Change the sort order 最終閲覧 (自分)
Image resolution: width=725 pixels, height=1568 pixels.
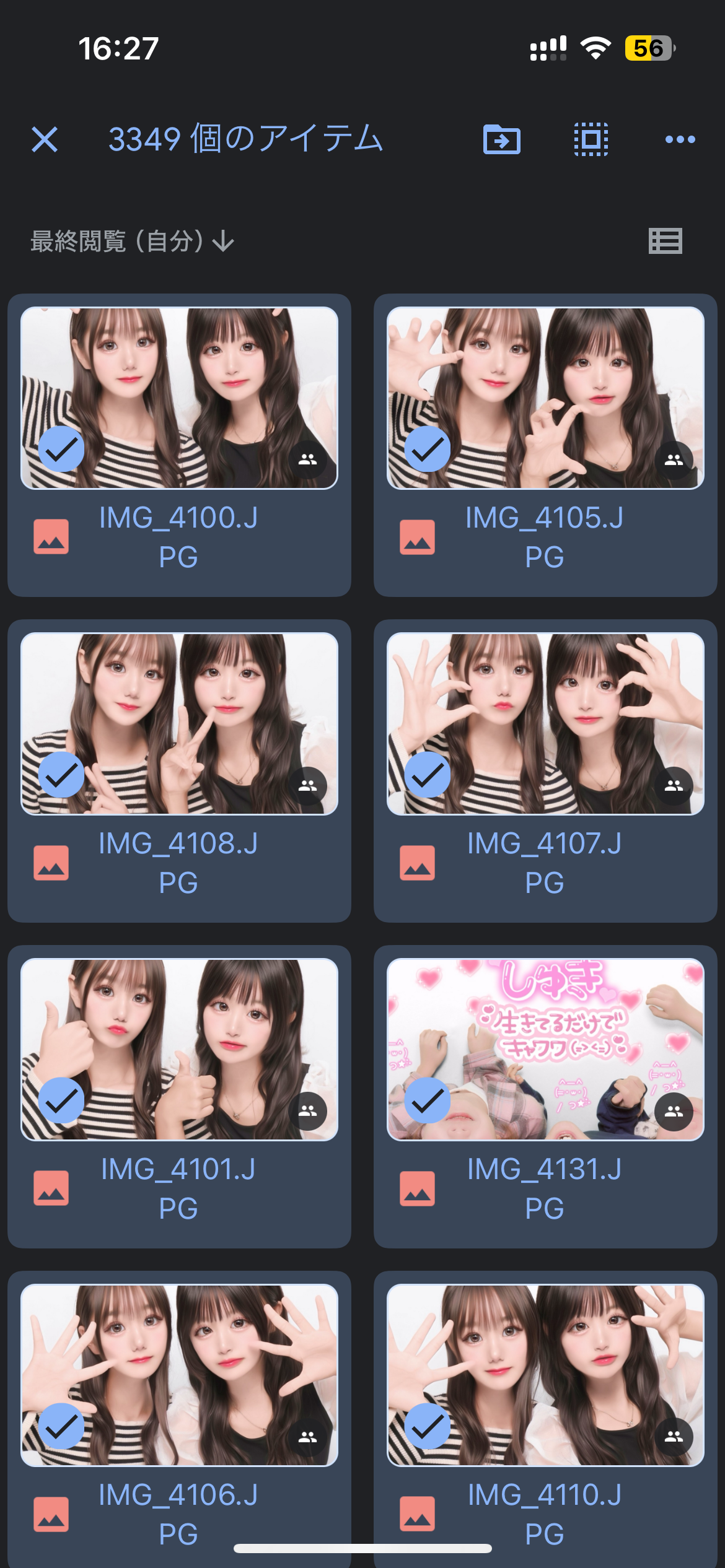[x=131, y=241]
